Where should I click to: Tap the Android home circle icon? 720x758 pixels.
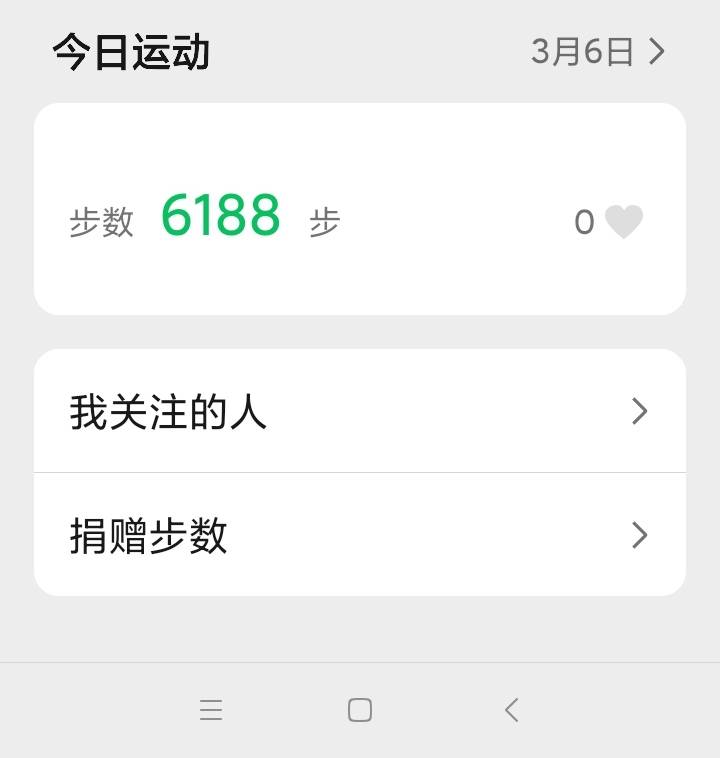click(x=360, y=710)
